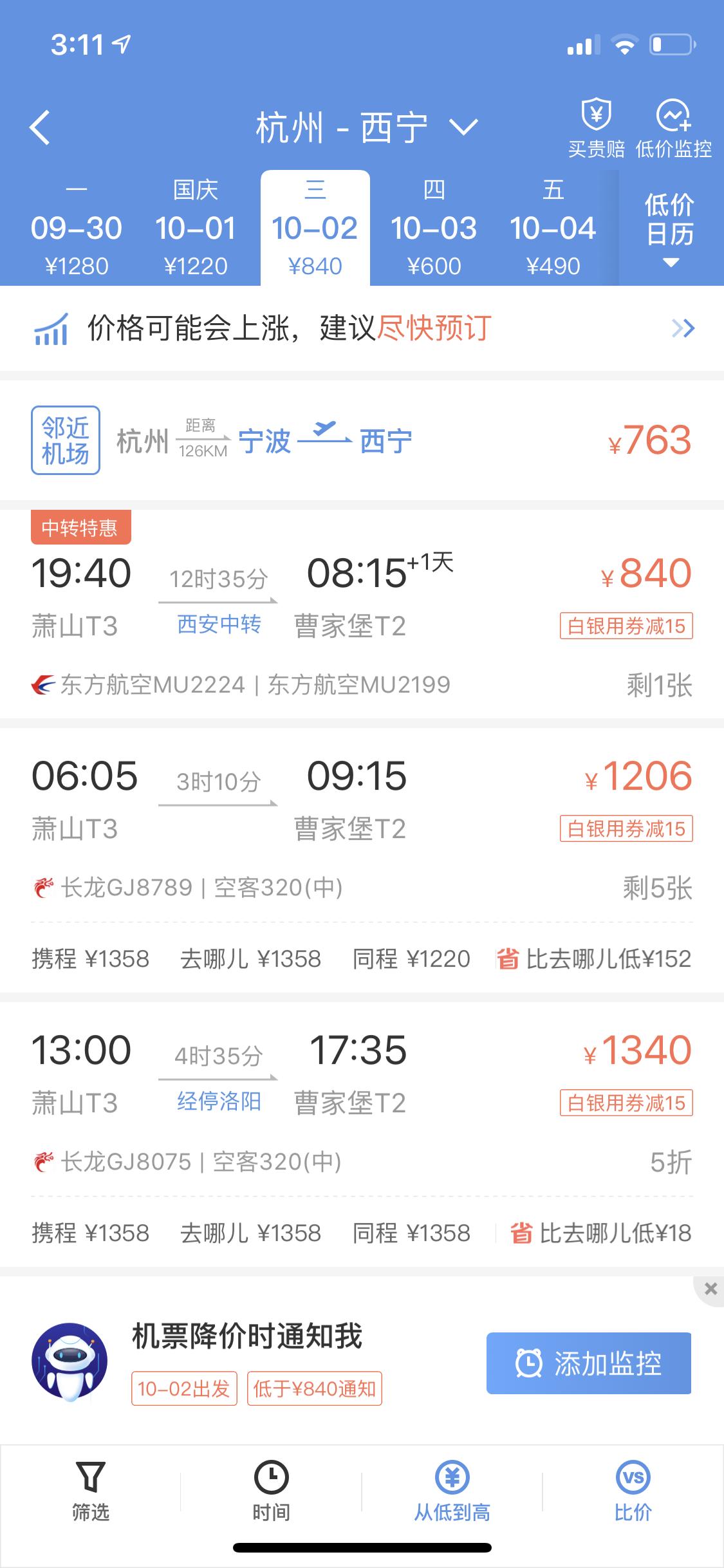724x1568 pixels.
Task: Open the route switcher chevron beside 杭州-西宁
Action: [465, 127]
